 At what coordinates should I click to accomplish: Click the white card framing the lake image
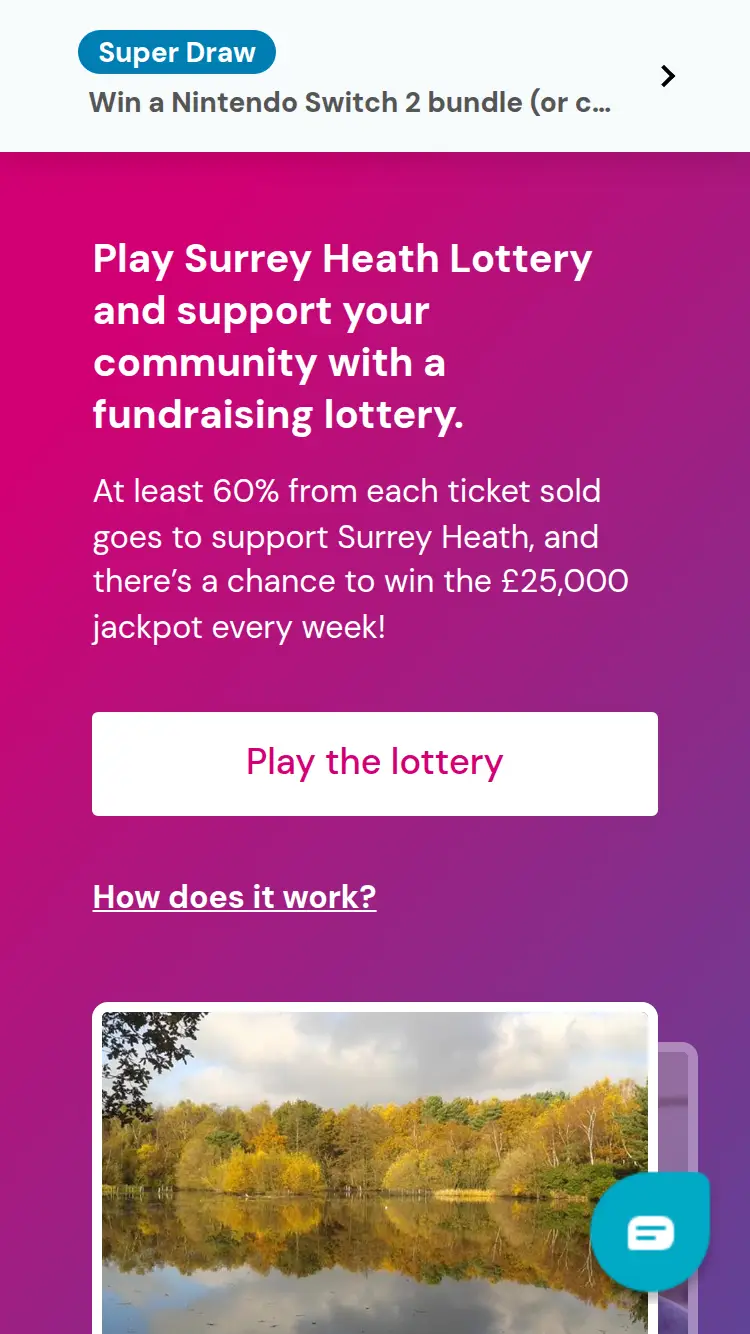(x=375, y=1170)
